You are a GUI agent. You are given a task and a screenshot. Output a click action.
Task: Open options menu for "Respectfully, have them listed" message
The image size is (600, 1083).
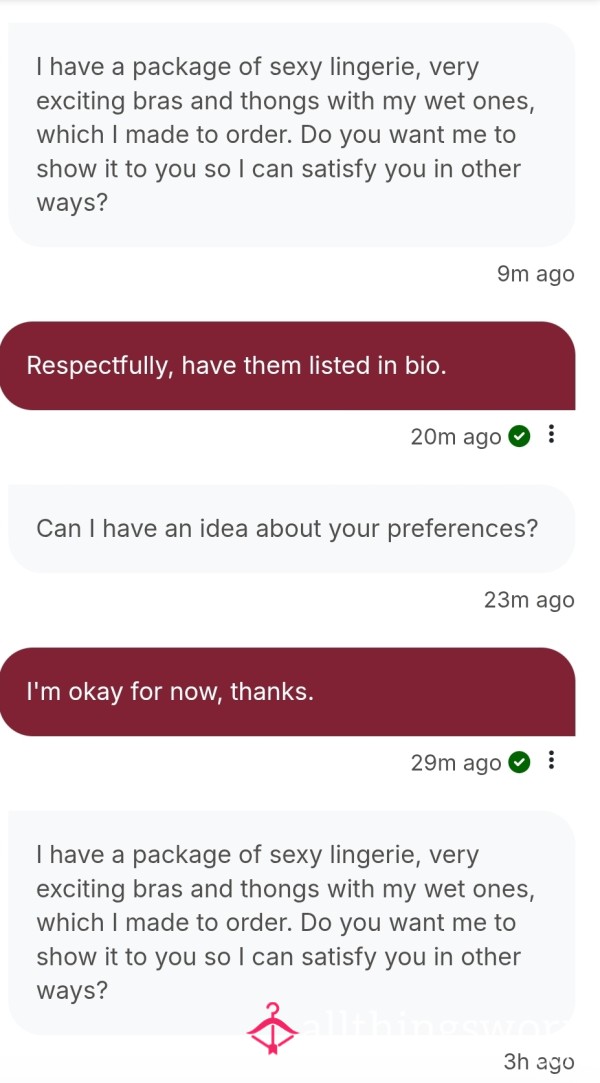point(551,434)
